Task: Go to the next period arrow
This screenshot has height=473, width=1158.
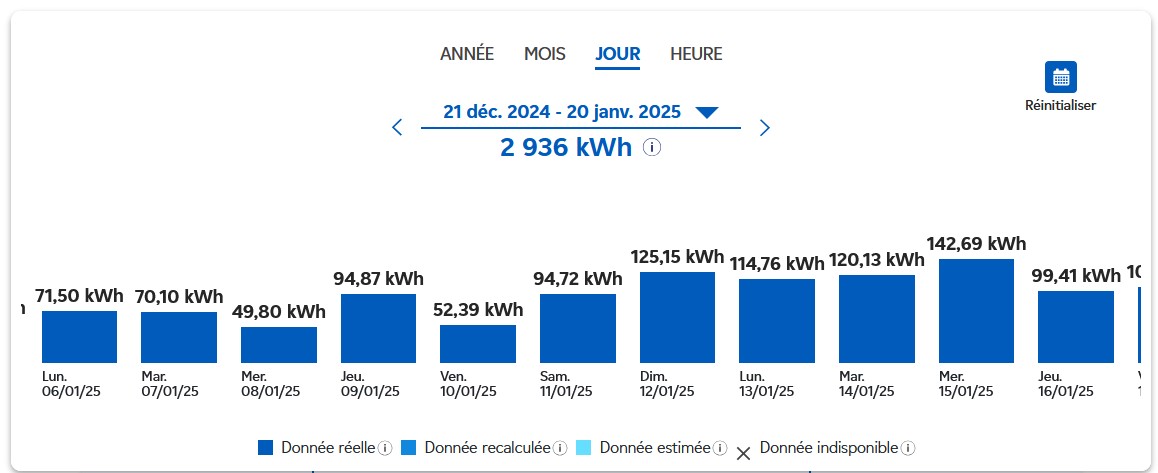Action: tap(765, 127)
